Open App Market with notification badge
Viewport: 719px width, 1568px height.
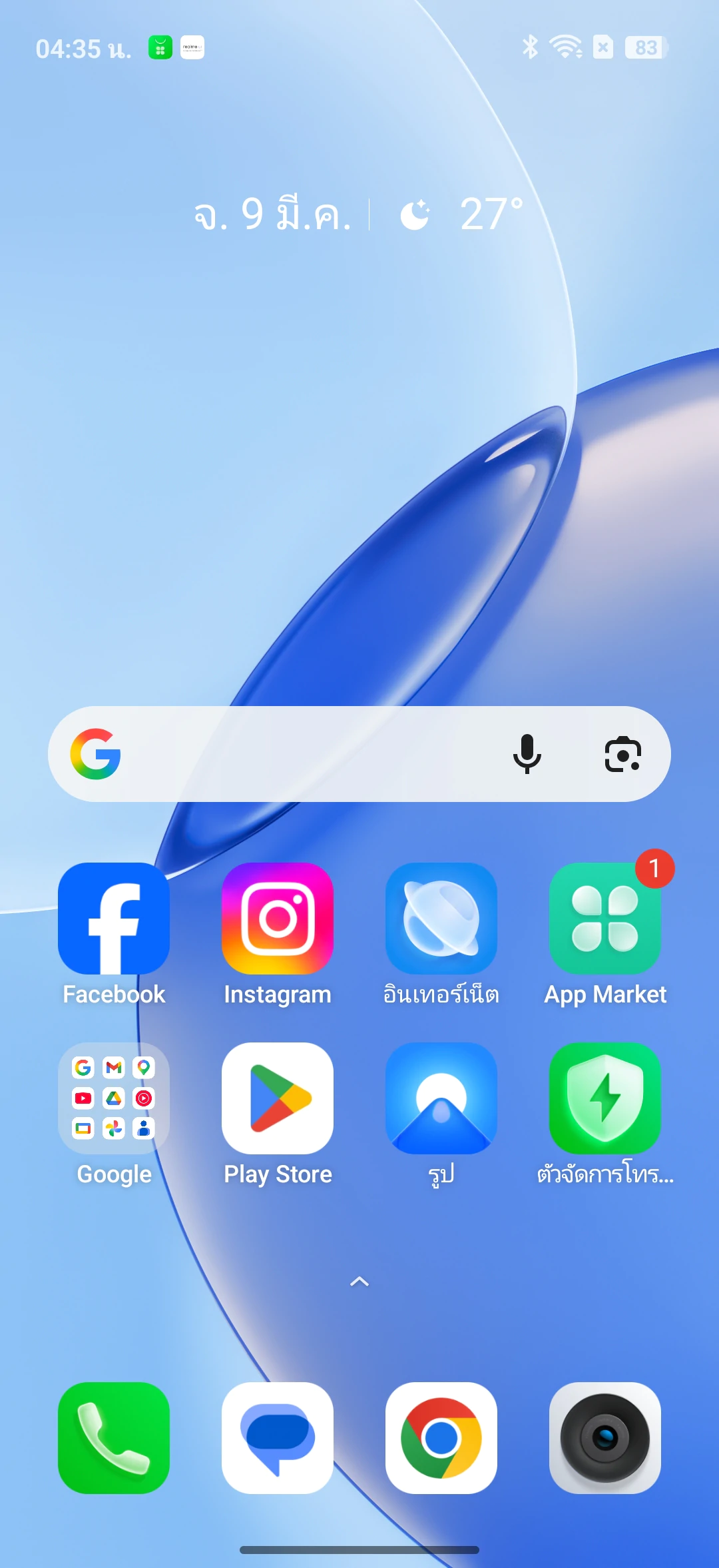coord(605,918)
